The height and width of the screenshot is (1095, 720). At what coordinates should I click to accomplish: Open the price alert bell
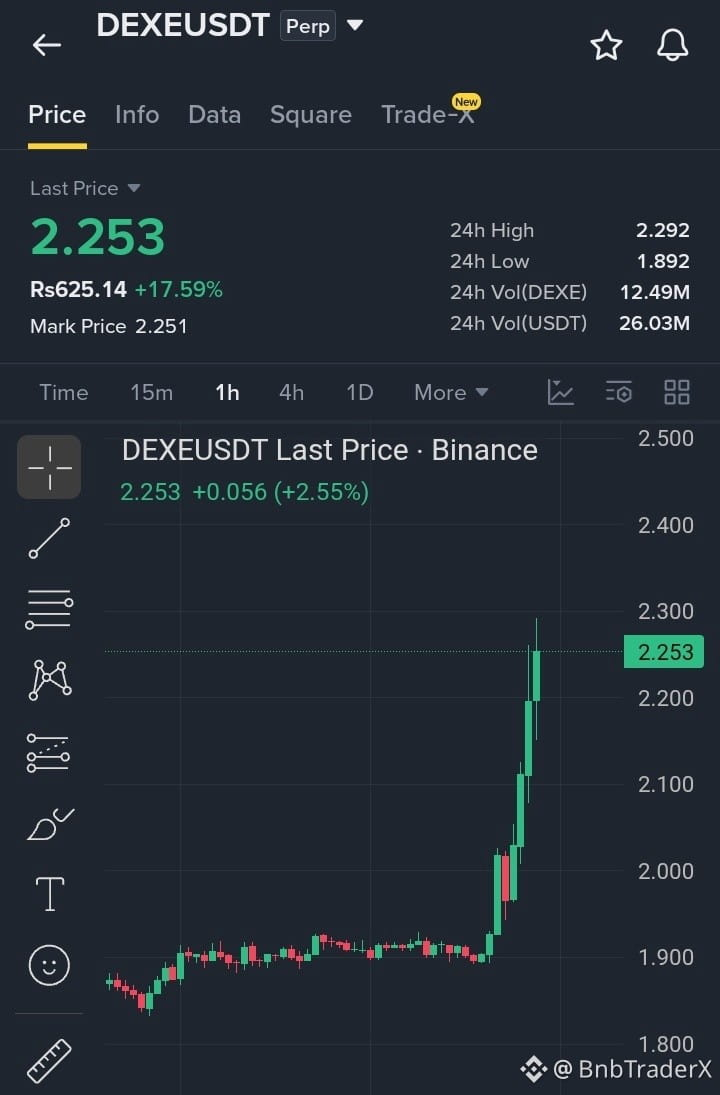point(673,46)
